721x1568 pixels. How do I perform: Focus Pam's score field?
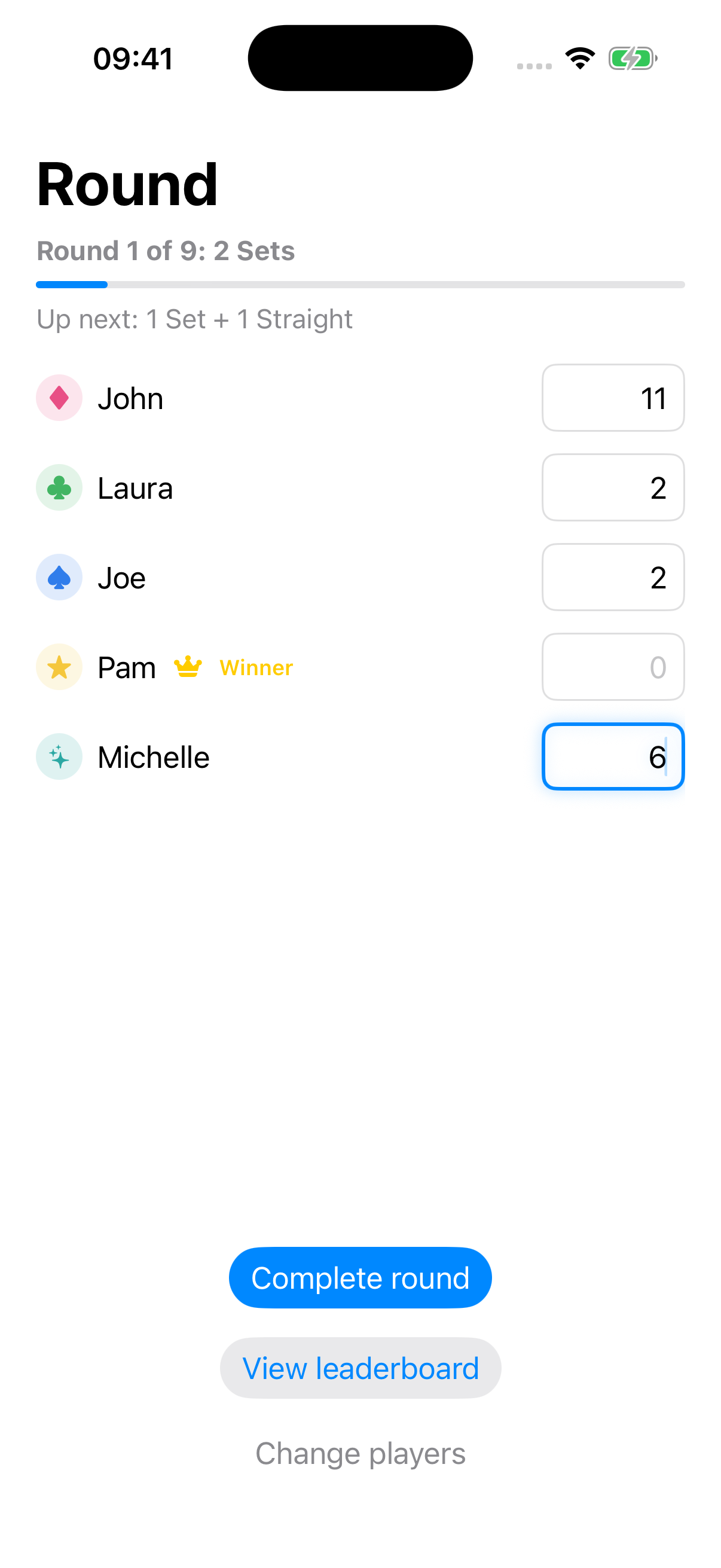613,667
